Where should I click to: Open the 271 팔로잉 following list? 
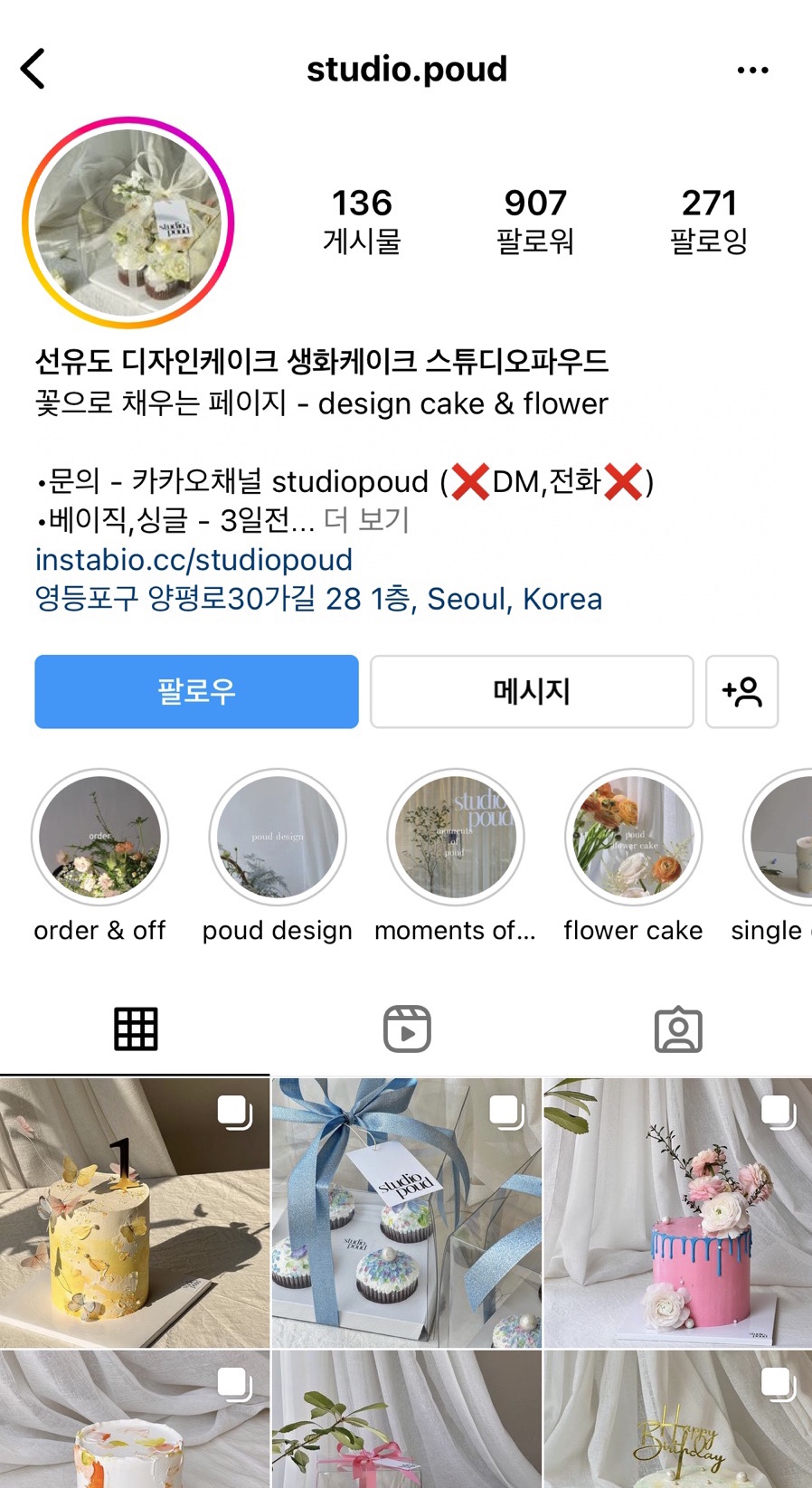pyautogui.click(x=709, y=221)
